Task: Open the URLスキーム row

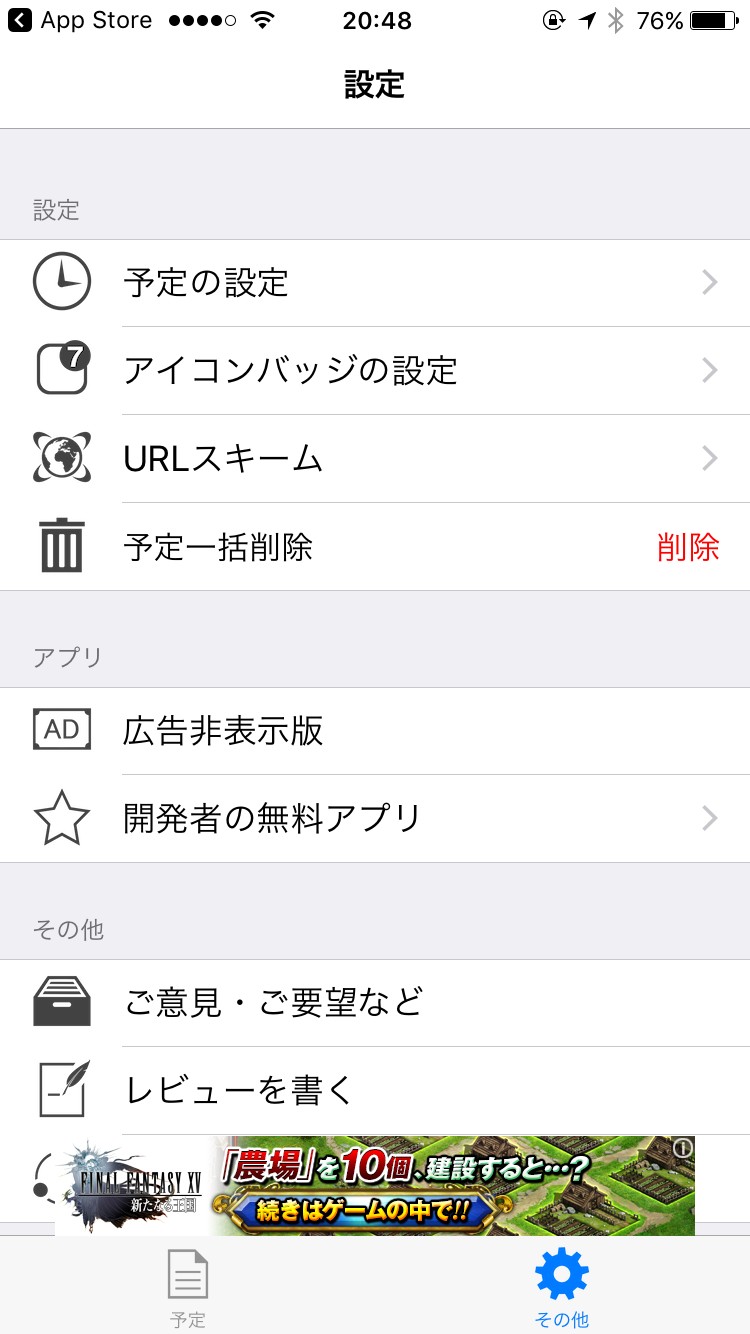Action: [x=375, y=459]
